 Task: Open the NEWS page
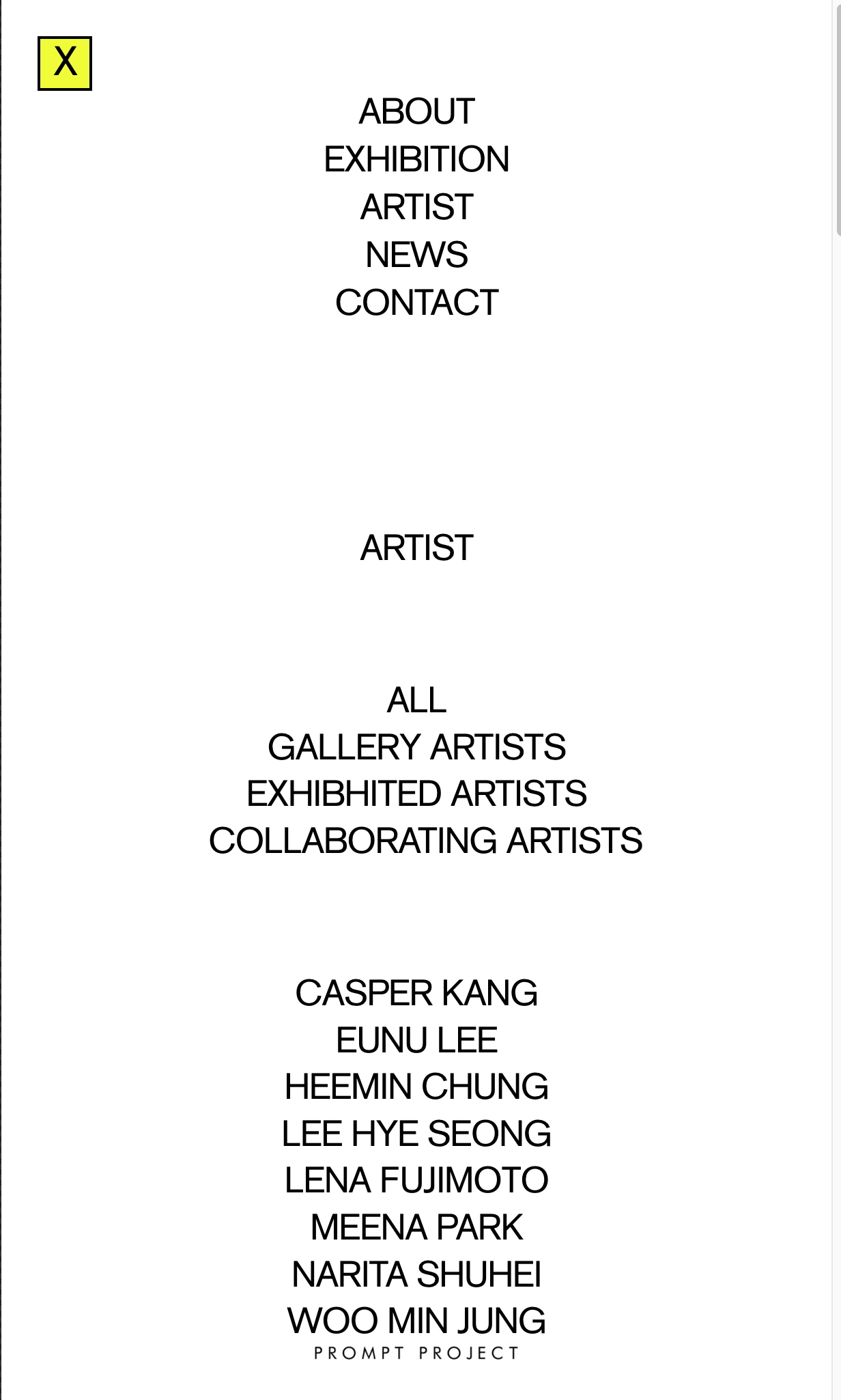click(416, 255)
